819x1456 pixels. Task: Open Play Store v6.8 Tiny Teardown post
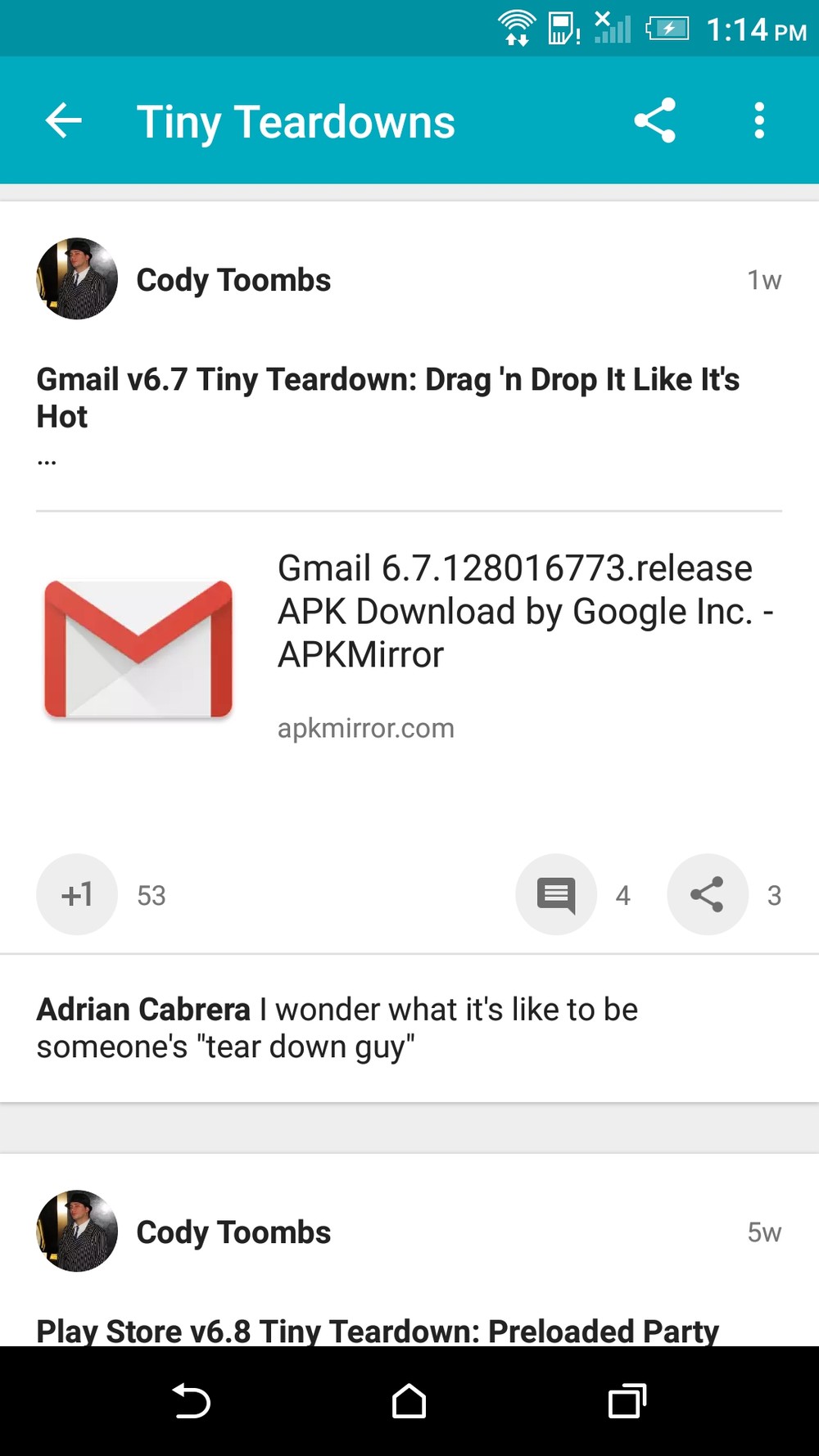tap(377, 1330)
